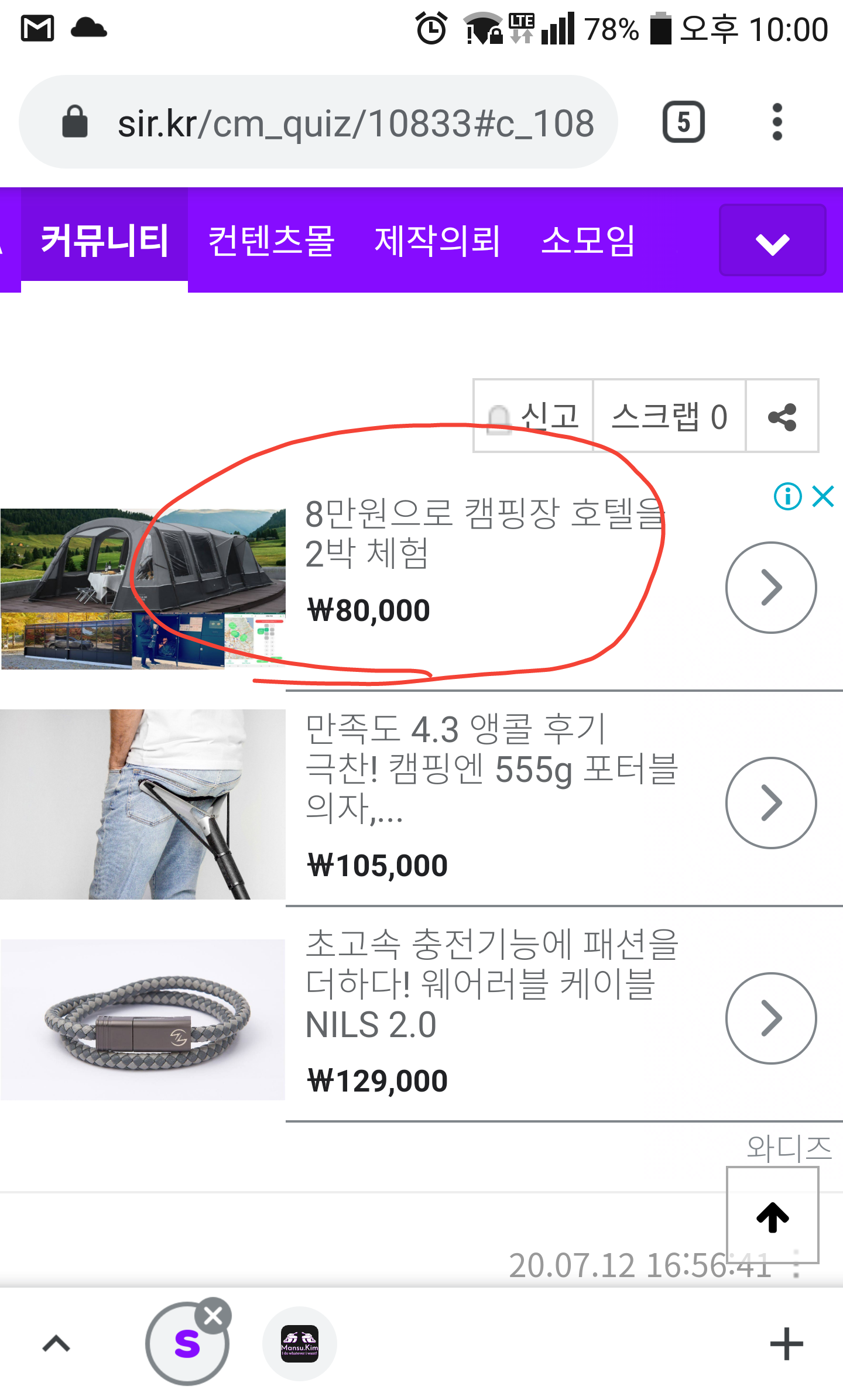The image size is (843, 1400).
Task: Open the 제작의뢰 tab
Action: click(x=437, y=240)
